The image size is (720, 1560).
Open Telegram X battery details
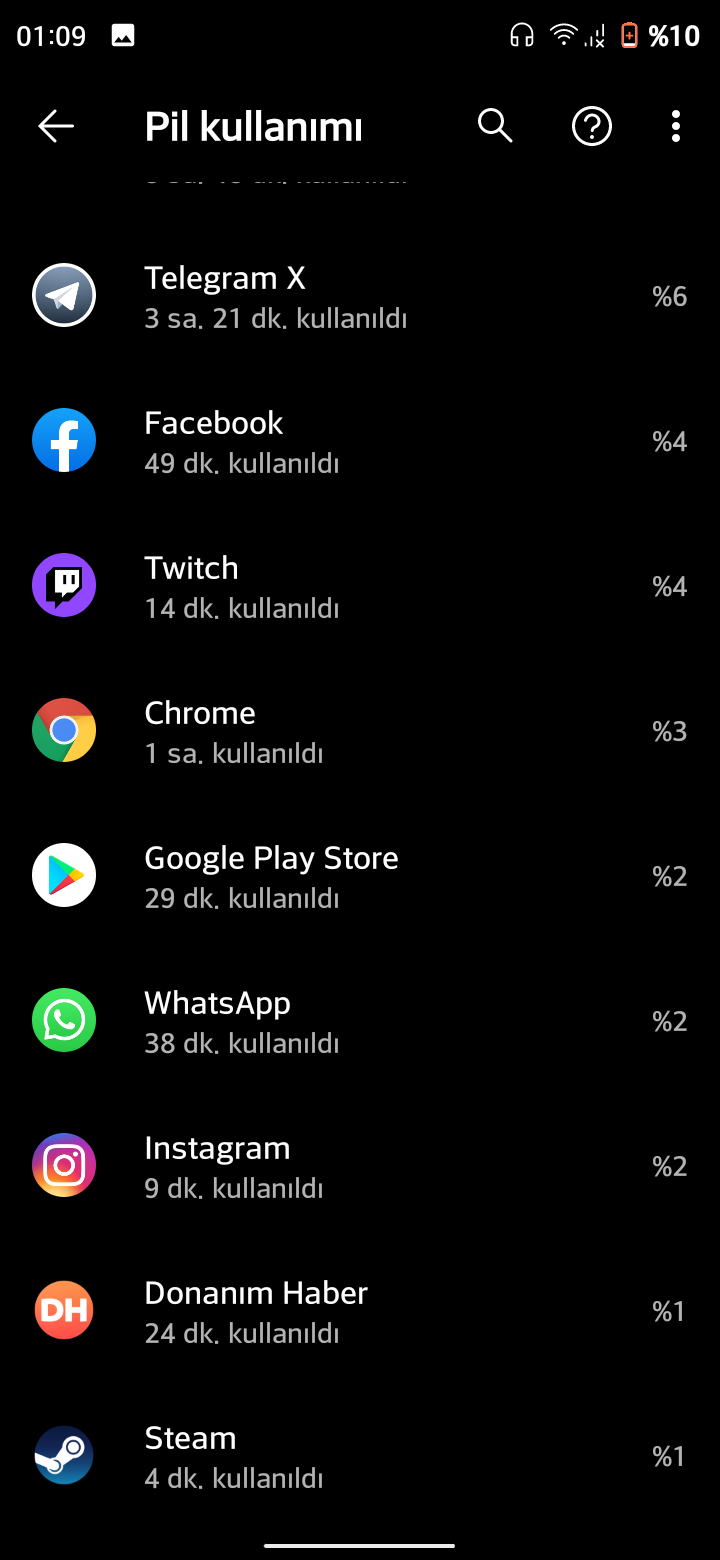[x=360, y=296]
